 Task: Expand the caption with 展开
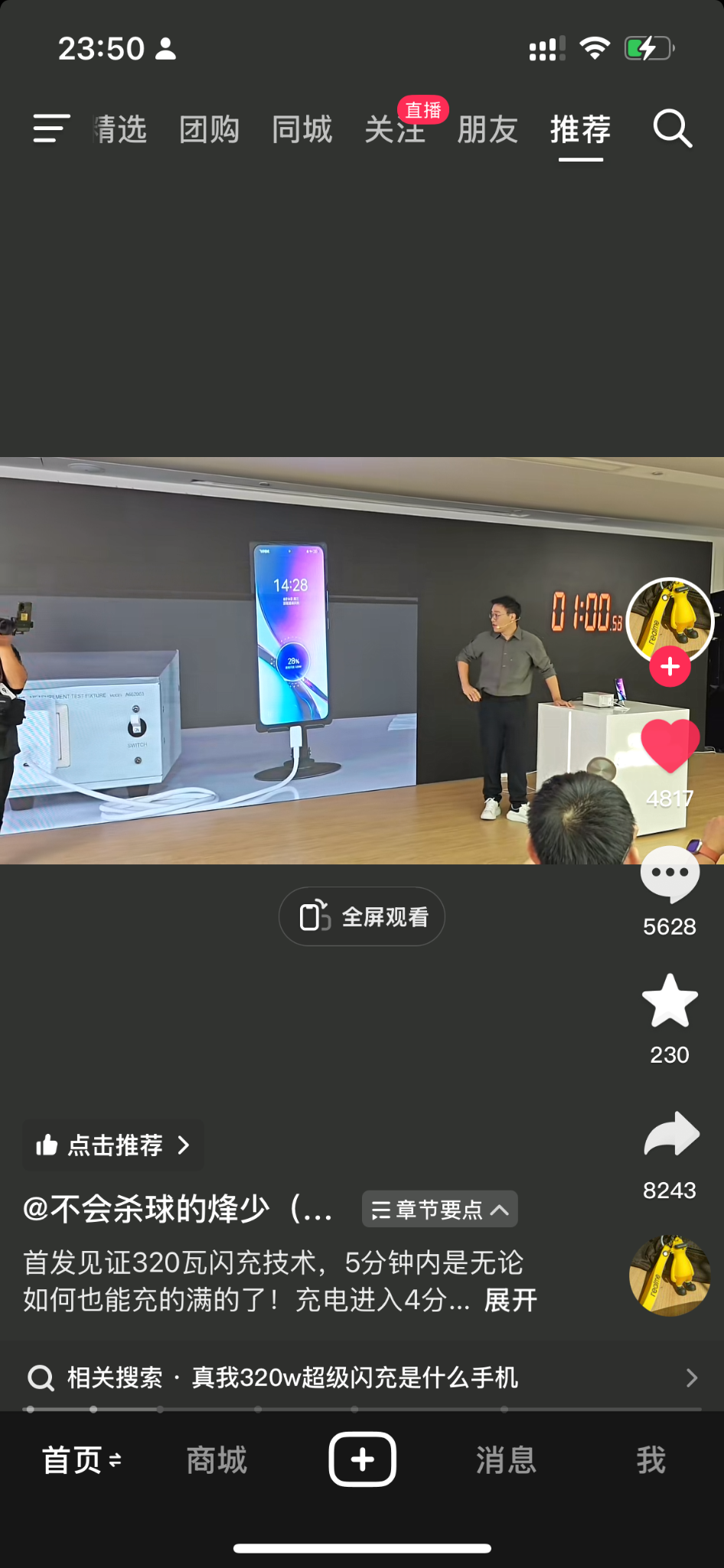(x=510, y=1300)
